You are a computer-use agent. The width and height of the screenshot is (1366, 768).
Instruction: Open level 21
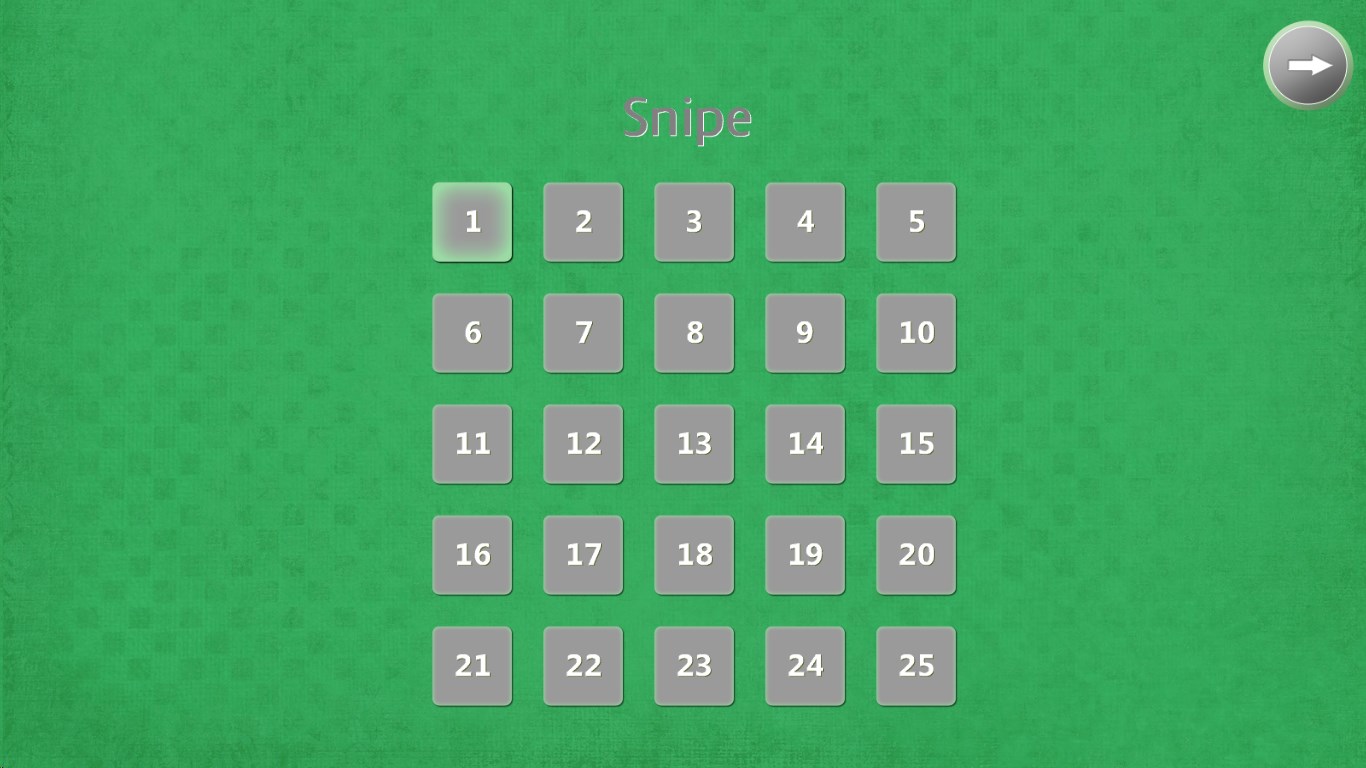click(x=472, y=666)
